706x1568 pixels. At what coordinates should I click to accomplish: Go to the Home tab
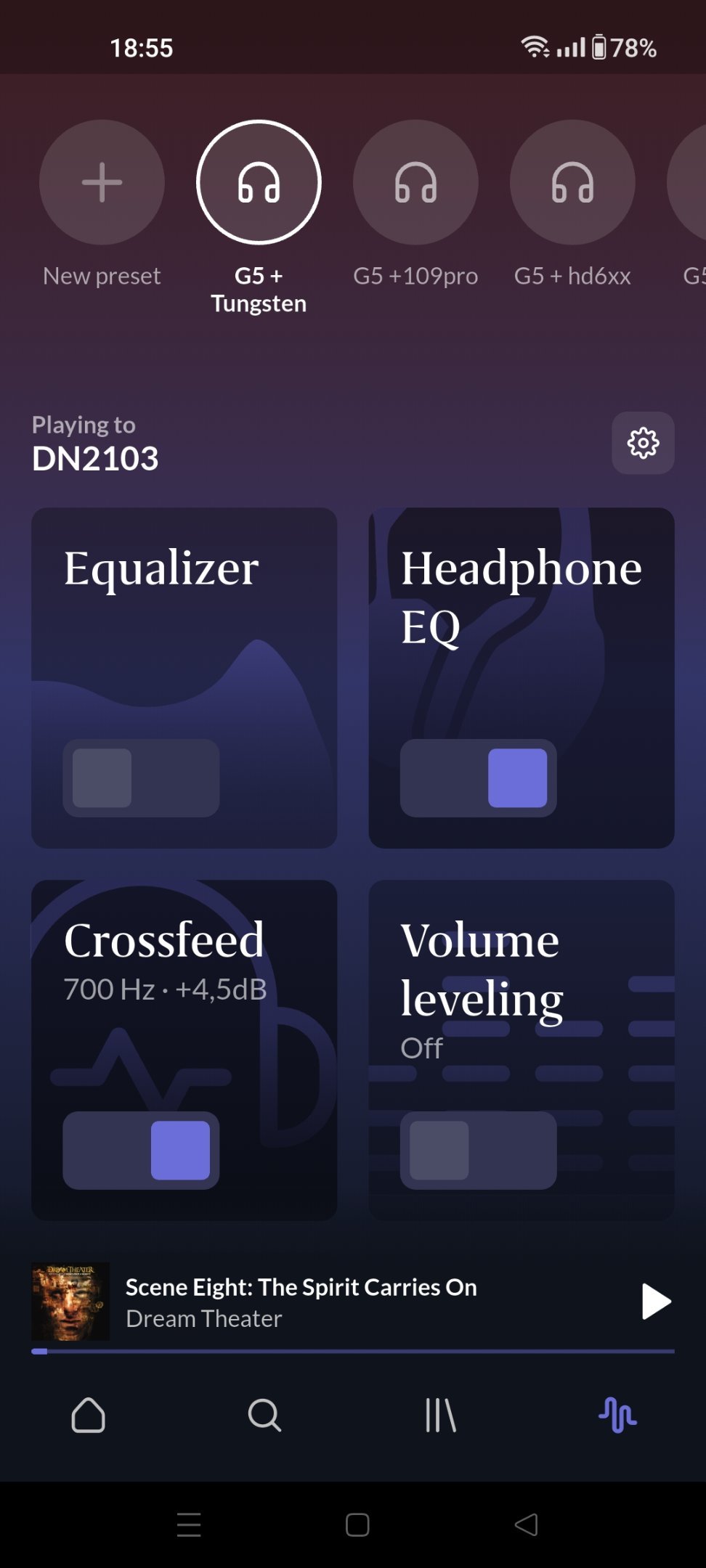click(89, 1415)
